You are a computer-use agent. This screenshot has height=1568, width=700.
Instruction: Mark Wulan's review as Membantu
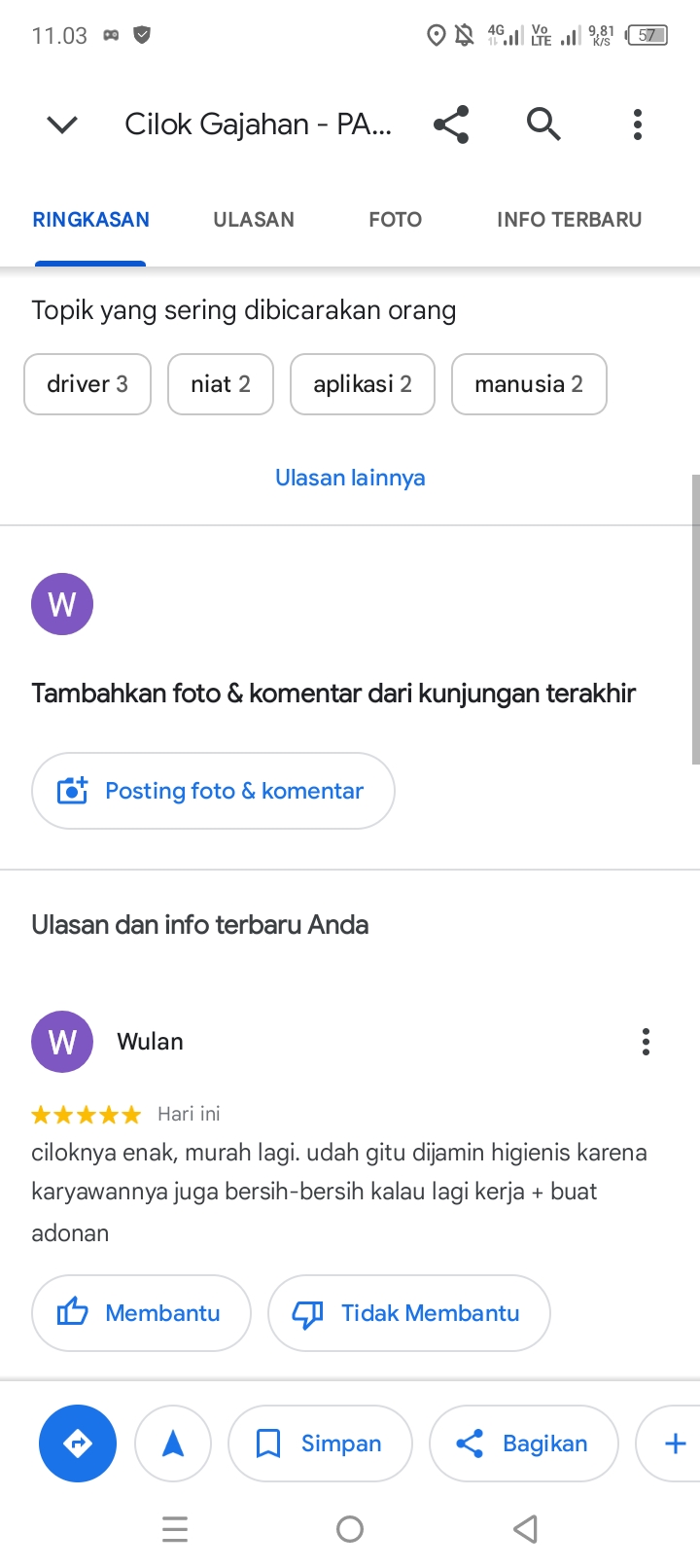coord(141,1313)
